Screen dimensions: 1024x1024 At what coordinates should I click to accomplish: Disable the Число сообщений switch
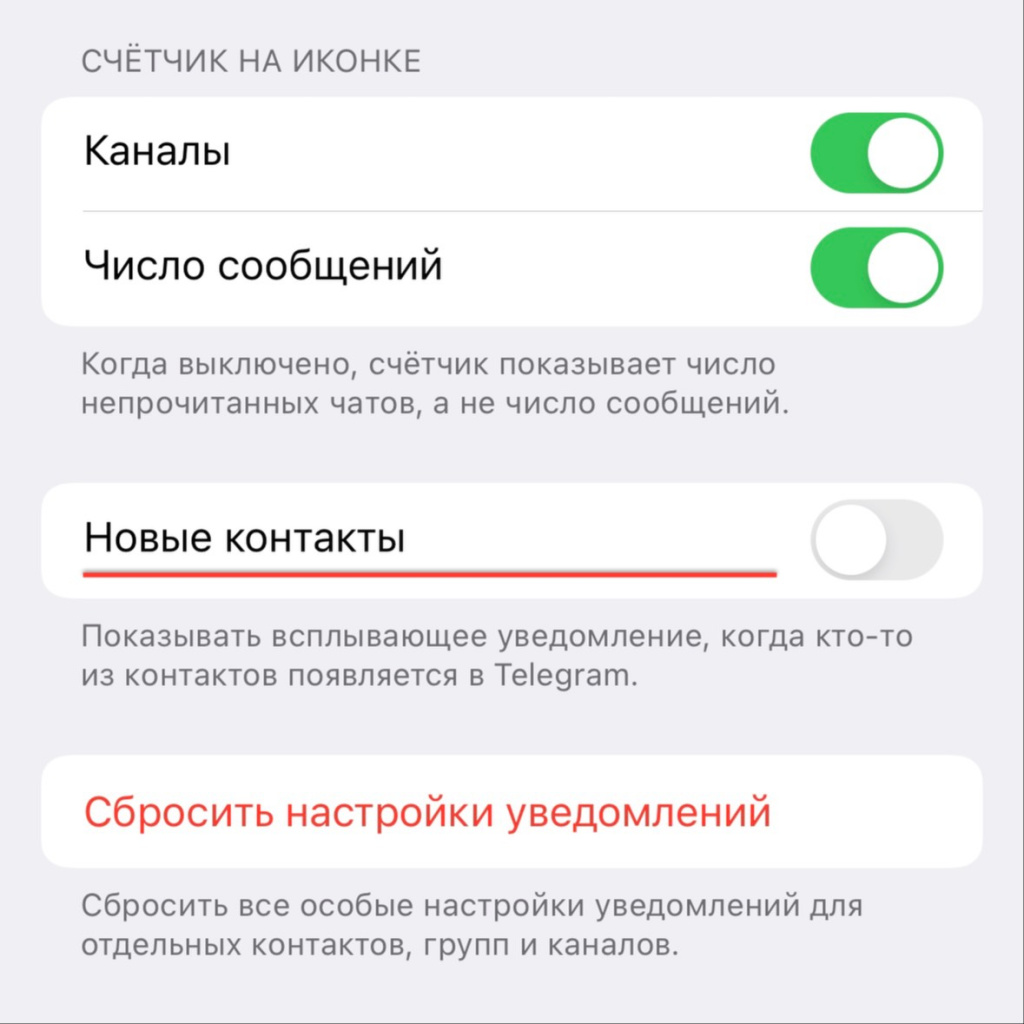click(876, 267)
